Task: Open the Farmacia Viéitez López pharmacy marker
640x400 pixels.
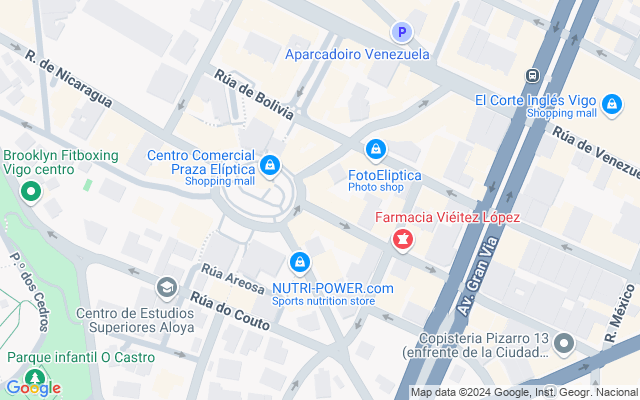Action: pyautogui.click(x=402, y=239)
